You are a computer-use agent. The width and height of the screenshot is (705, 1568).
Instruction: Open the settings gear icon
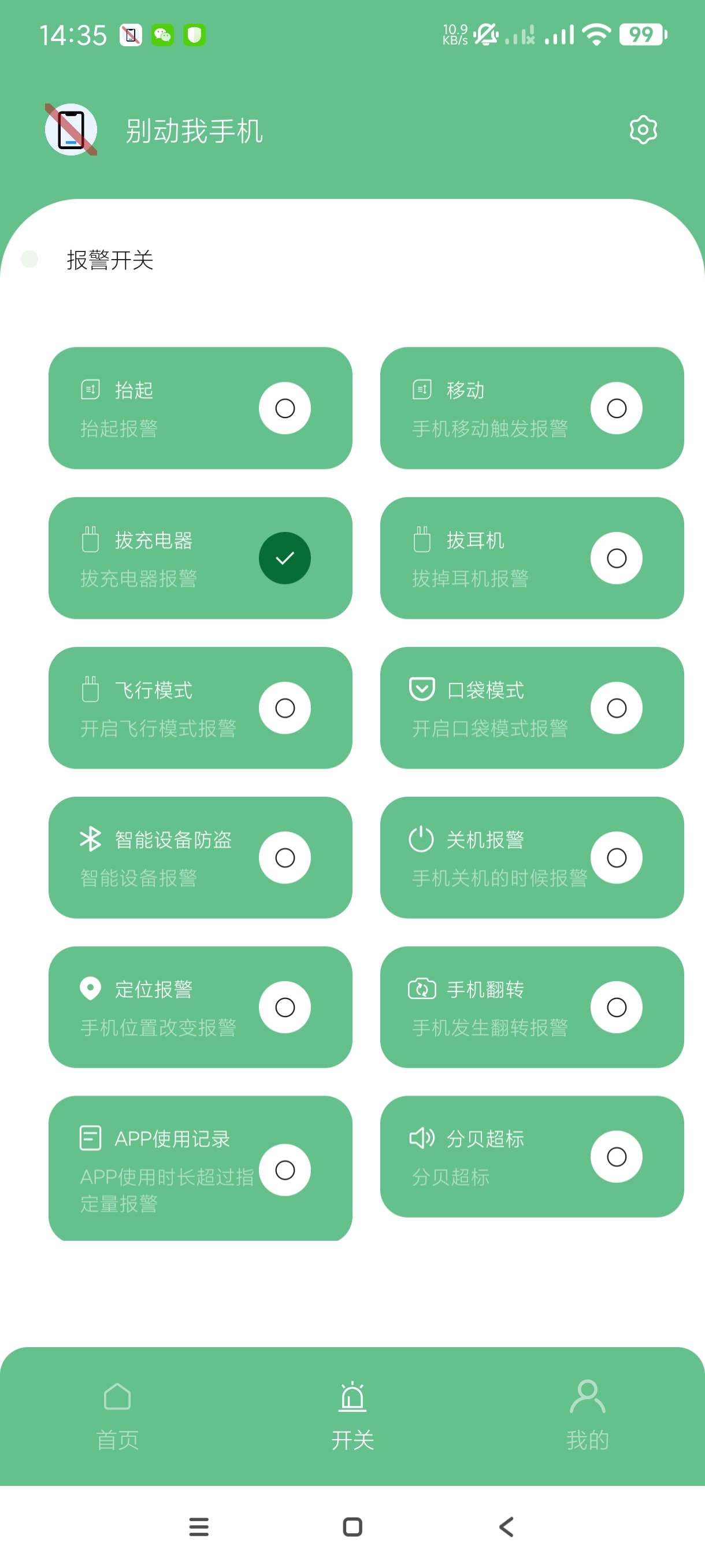coord(643,130)
